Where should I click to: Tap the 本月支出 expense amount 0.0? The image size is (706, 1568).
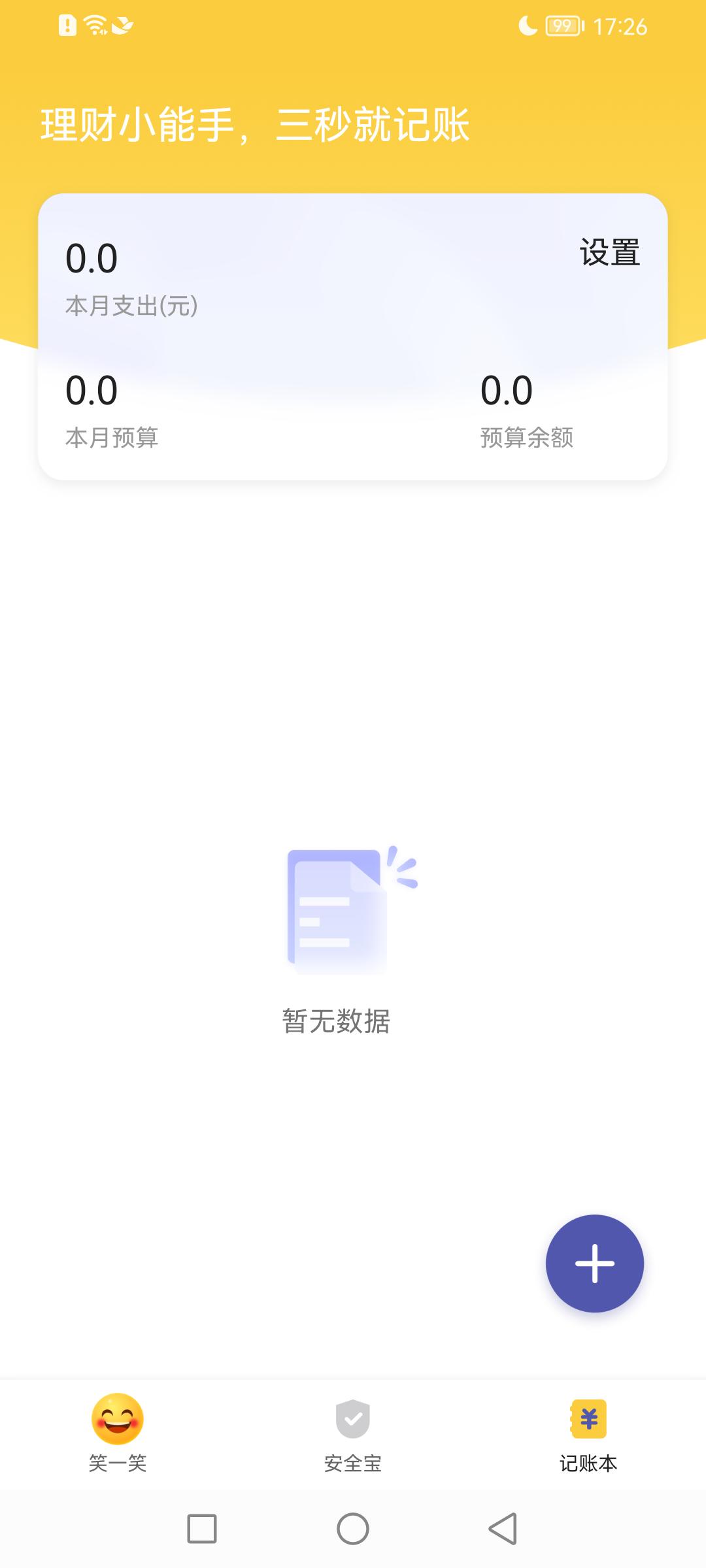[92, 257]
